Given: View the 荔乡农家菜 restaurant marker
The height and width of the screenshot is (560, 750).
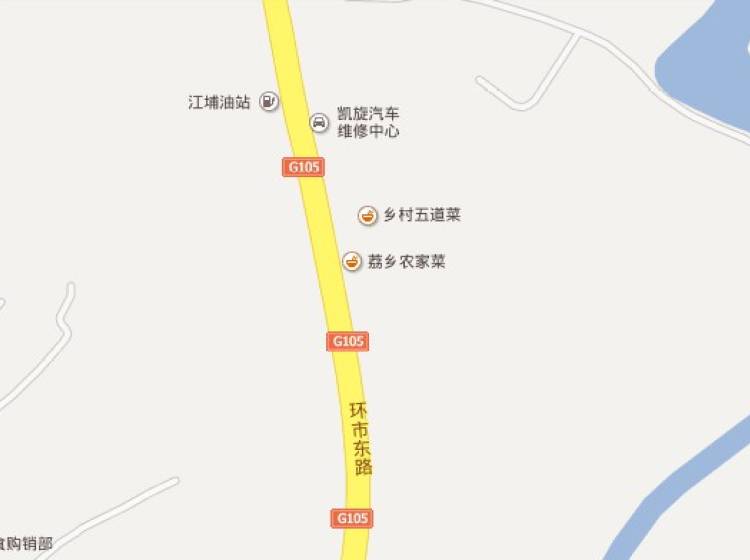Looking at the screenshot, I should [352, 262].
